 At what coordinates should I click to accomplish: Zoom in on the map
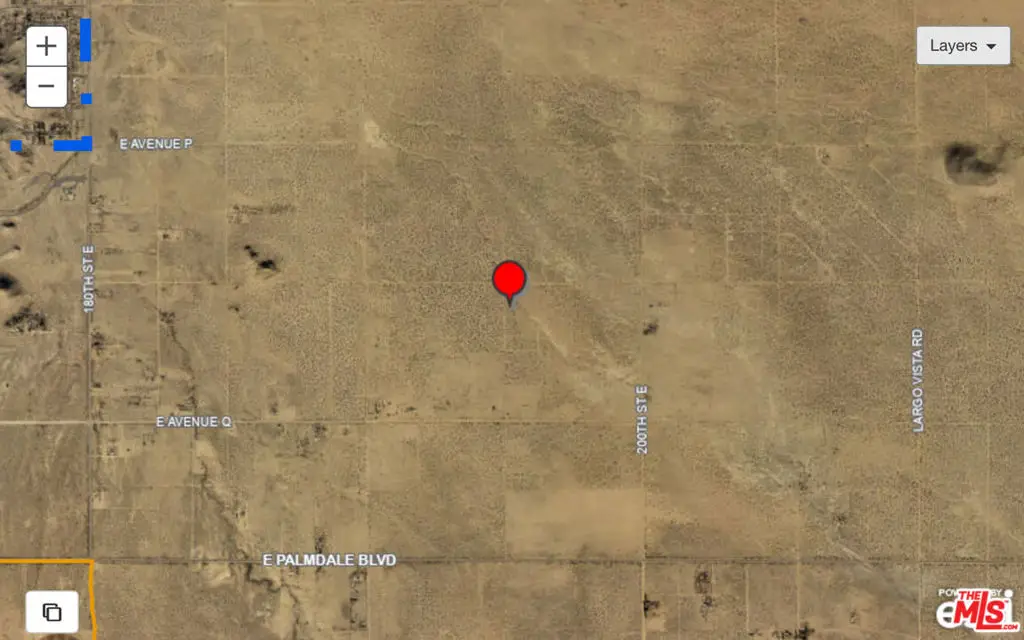click(47, 46)
